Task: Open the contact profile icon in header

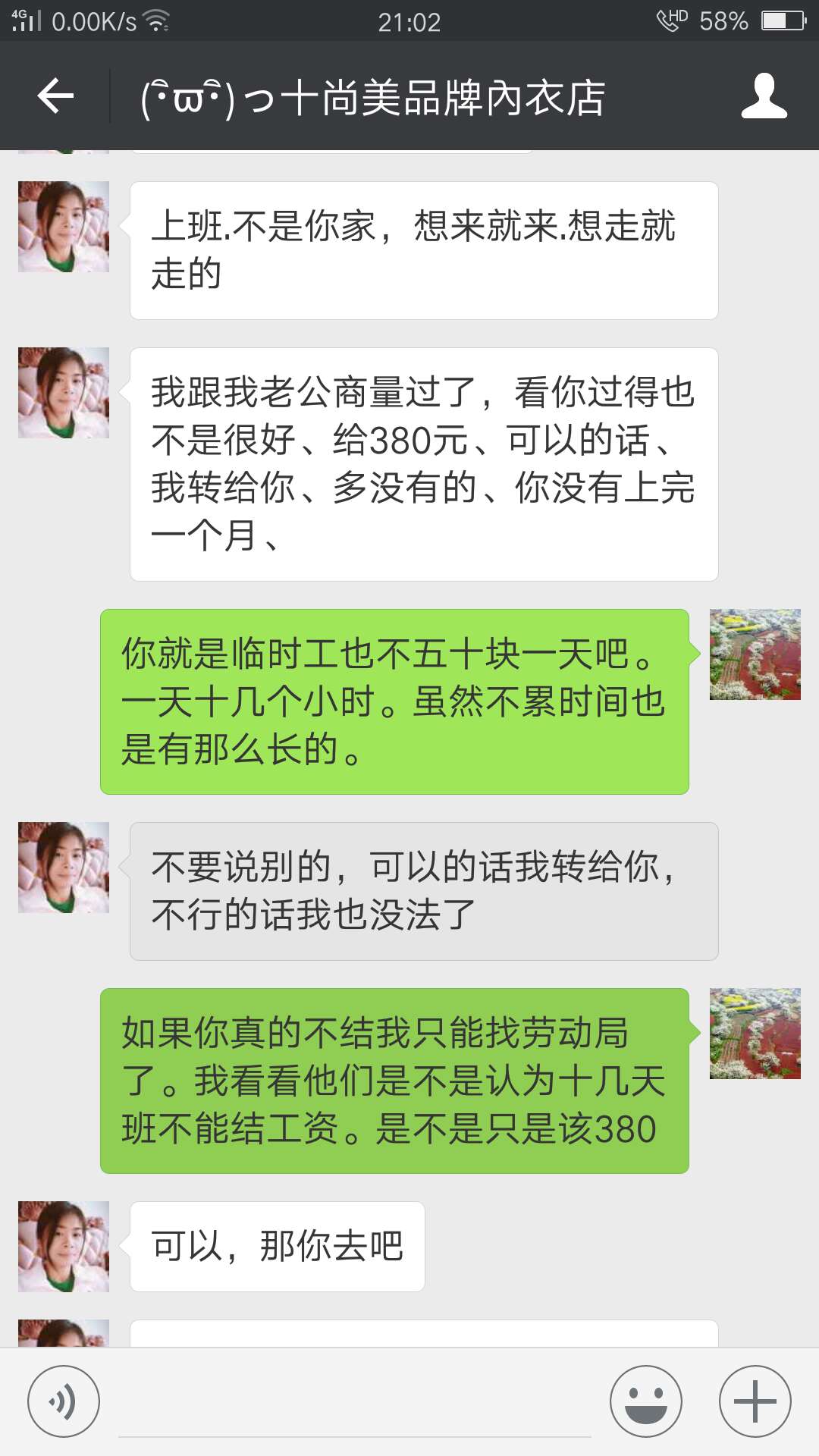Action: [x=764, y=96]
